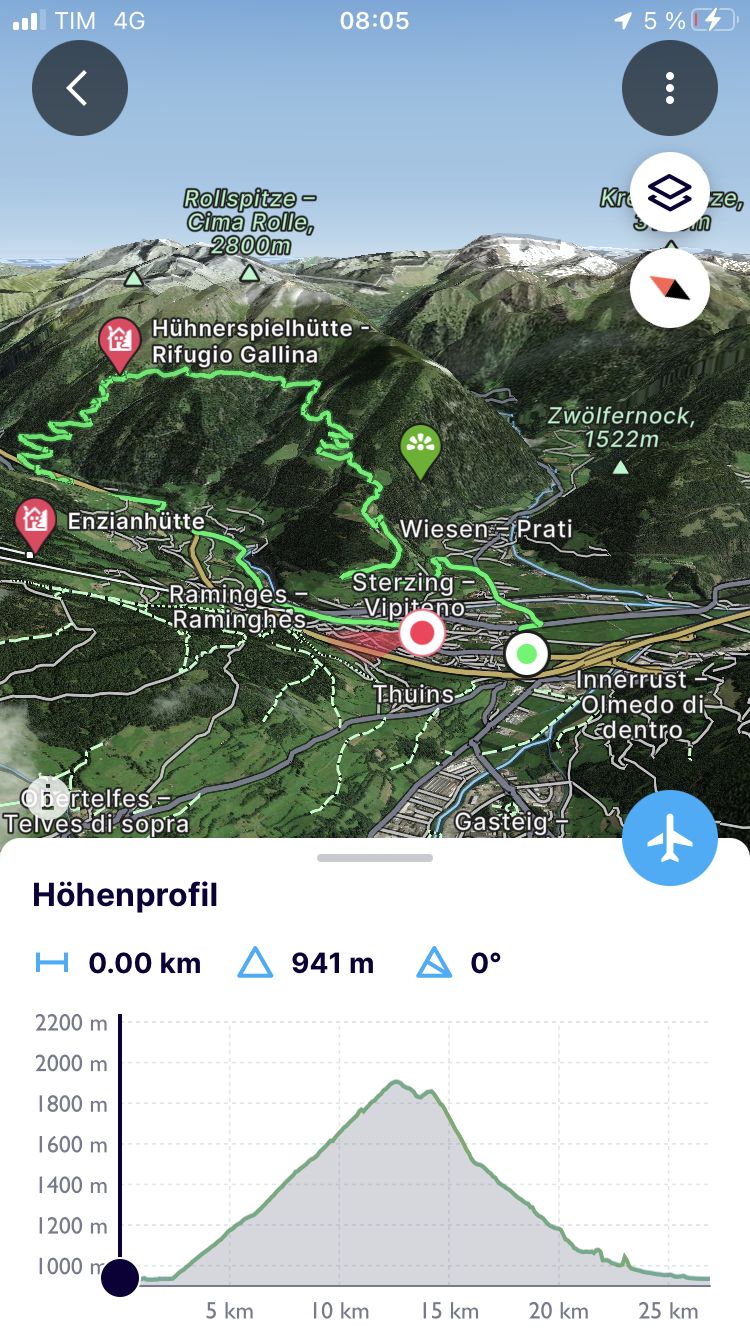Start the 3D flight with the plane button
The width and height of the screenshot is (750, 1334).
[670, 838]
